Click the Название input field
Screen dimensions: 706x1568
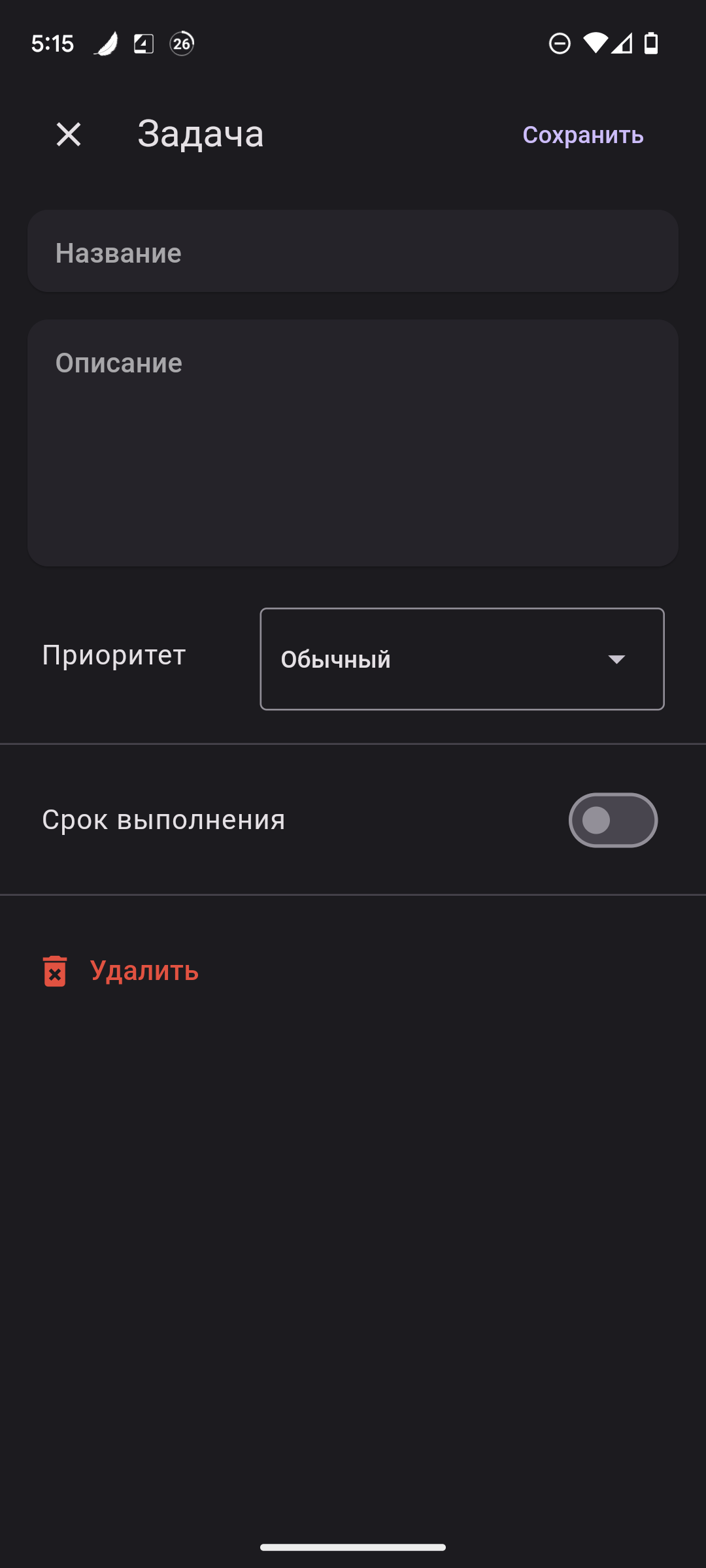[353, 252]
